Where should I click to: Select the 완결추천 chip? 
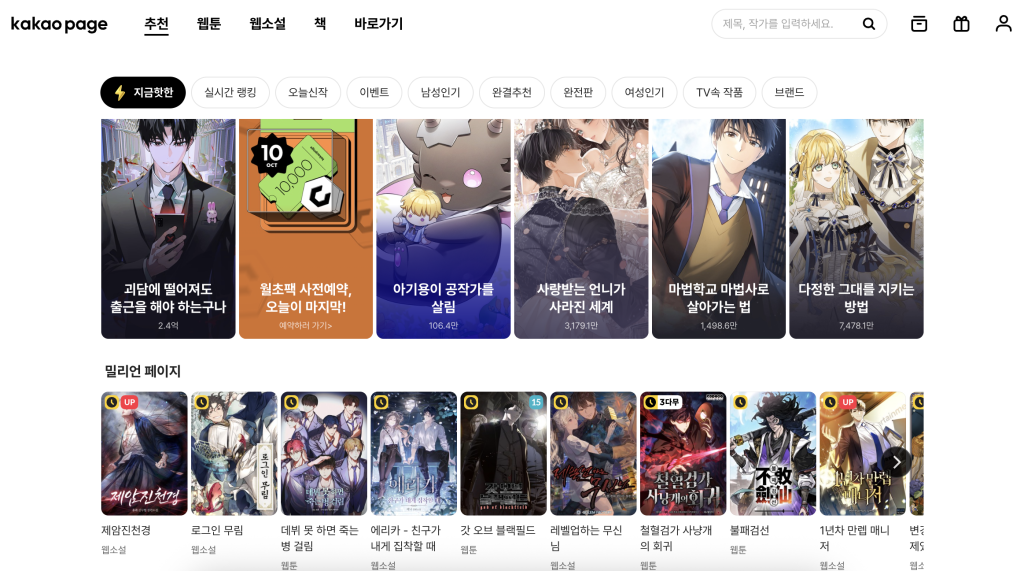point(511,93)
